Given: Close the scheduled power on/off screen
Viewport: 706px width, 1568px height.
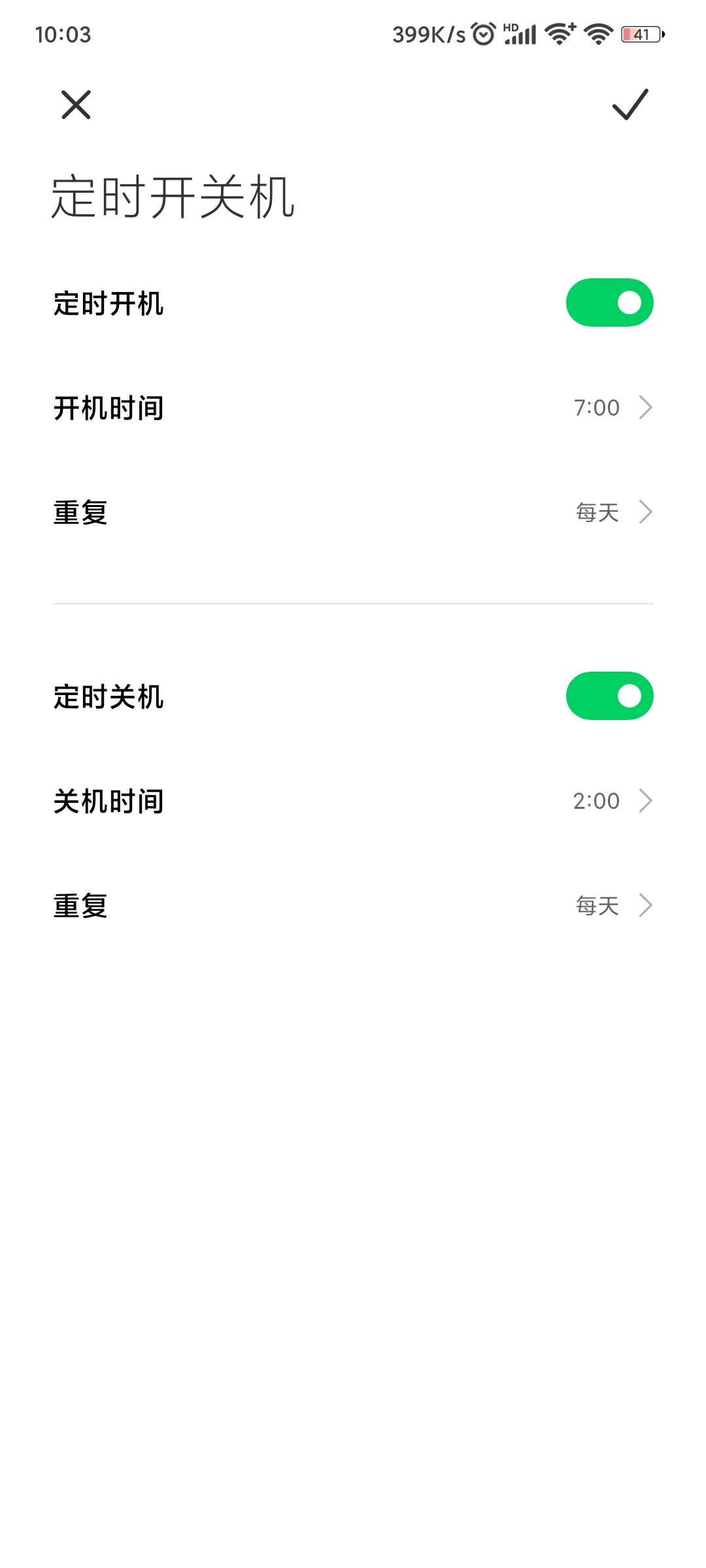Looking at the screenshot, I should pos(76,105).
